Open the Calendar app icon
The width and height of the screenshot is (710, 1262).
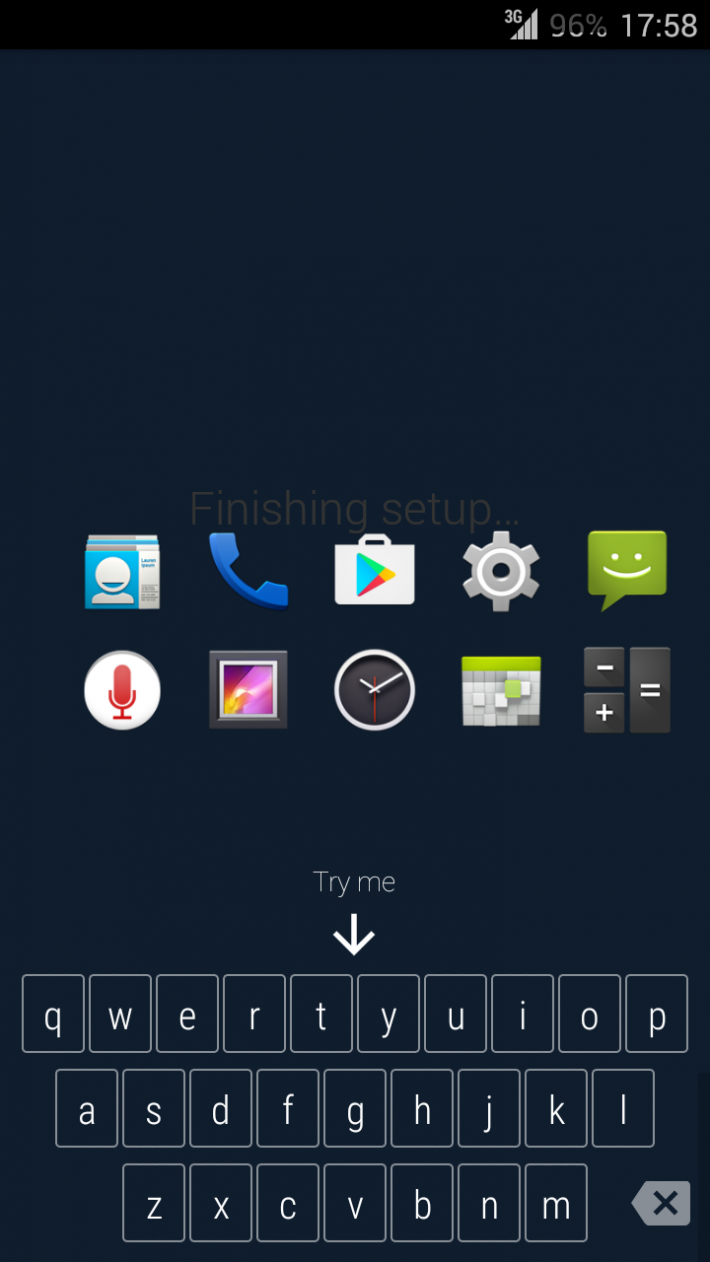(x=501, y=690)
